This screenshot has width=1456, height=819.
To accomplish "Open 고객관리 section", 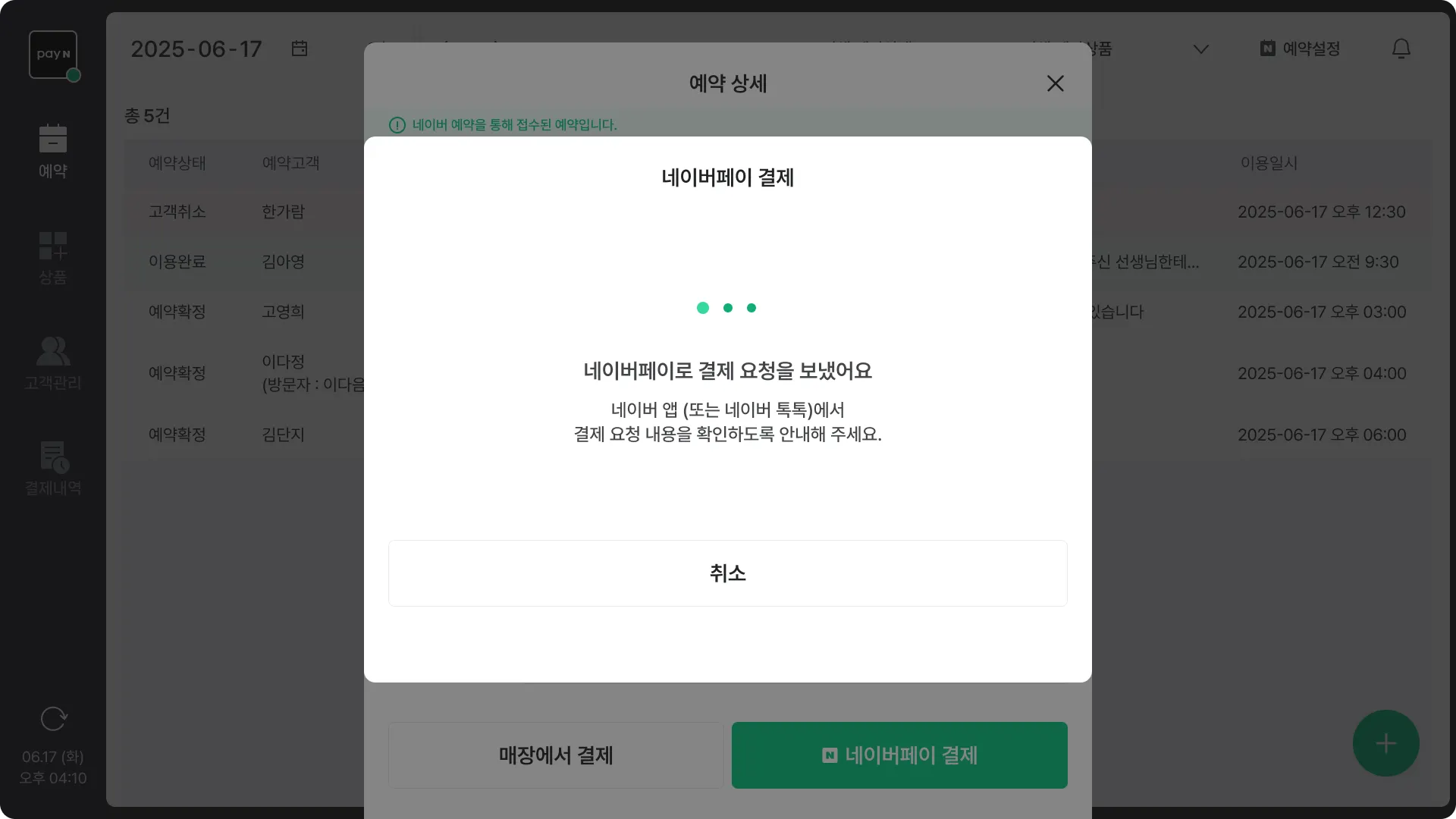I will [53, 364].
